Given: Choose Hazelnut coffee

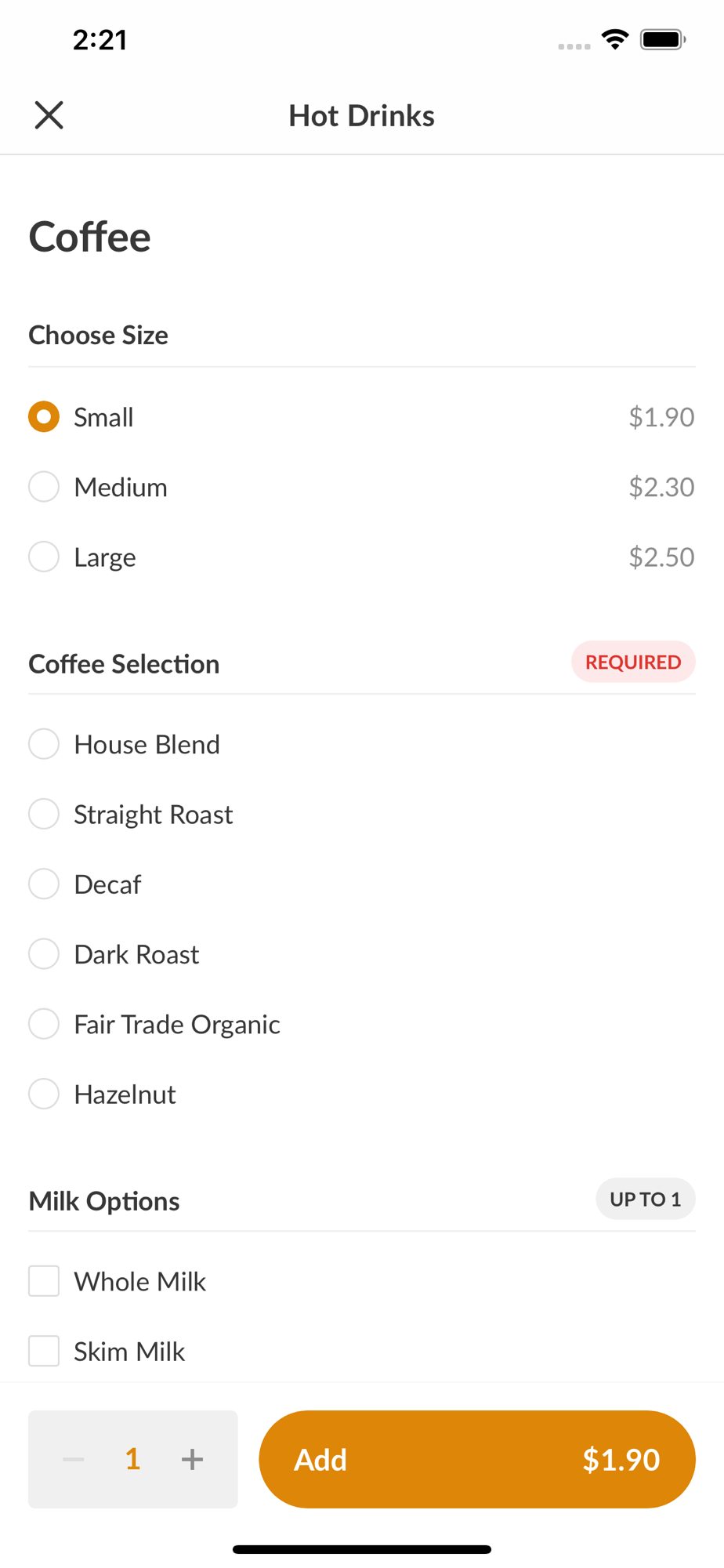Looking at the screenshot, I should point(361,1094).
